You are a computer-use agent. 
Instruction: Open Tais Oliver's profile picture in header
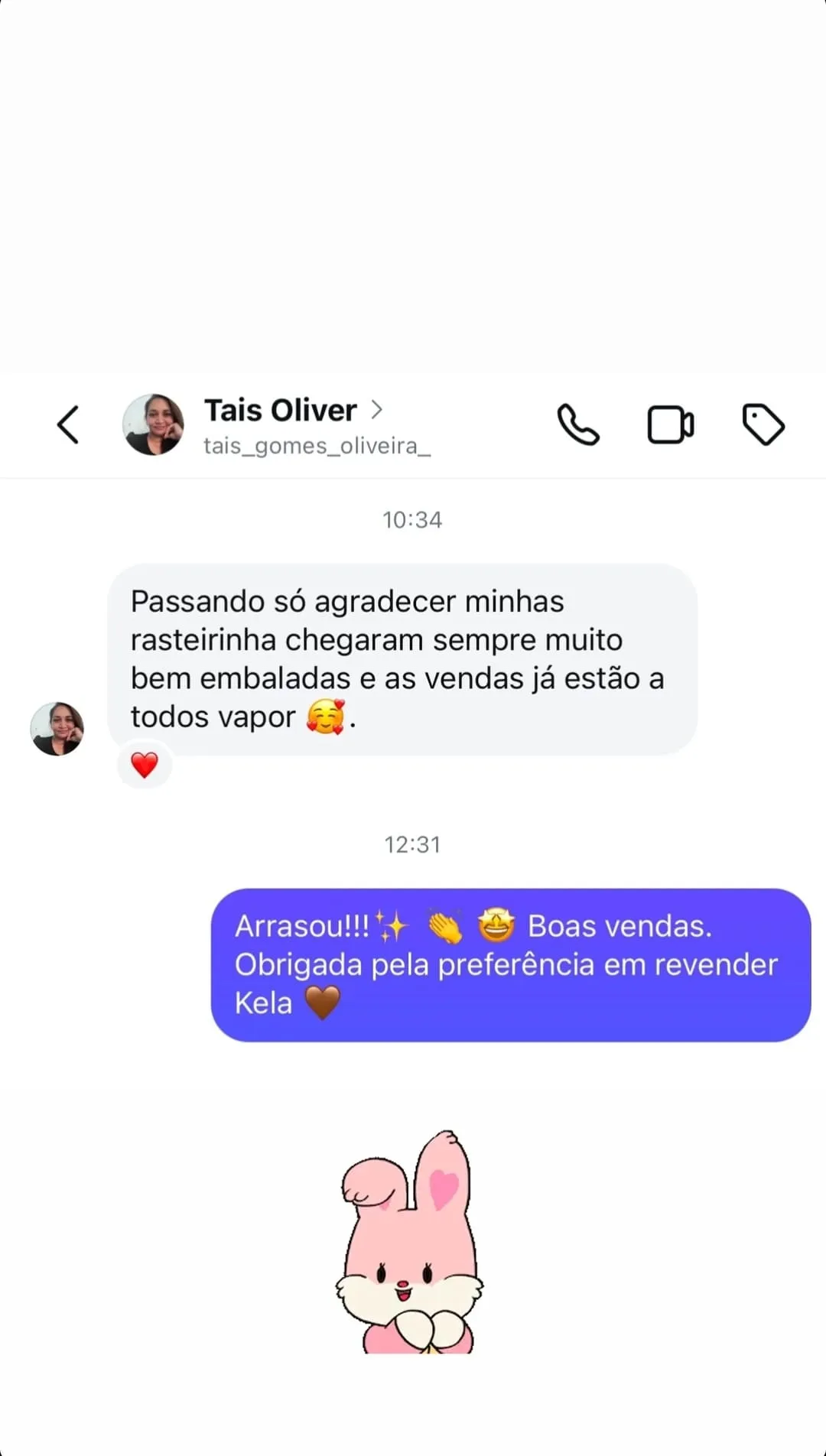(154, 425)
